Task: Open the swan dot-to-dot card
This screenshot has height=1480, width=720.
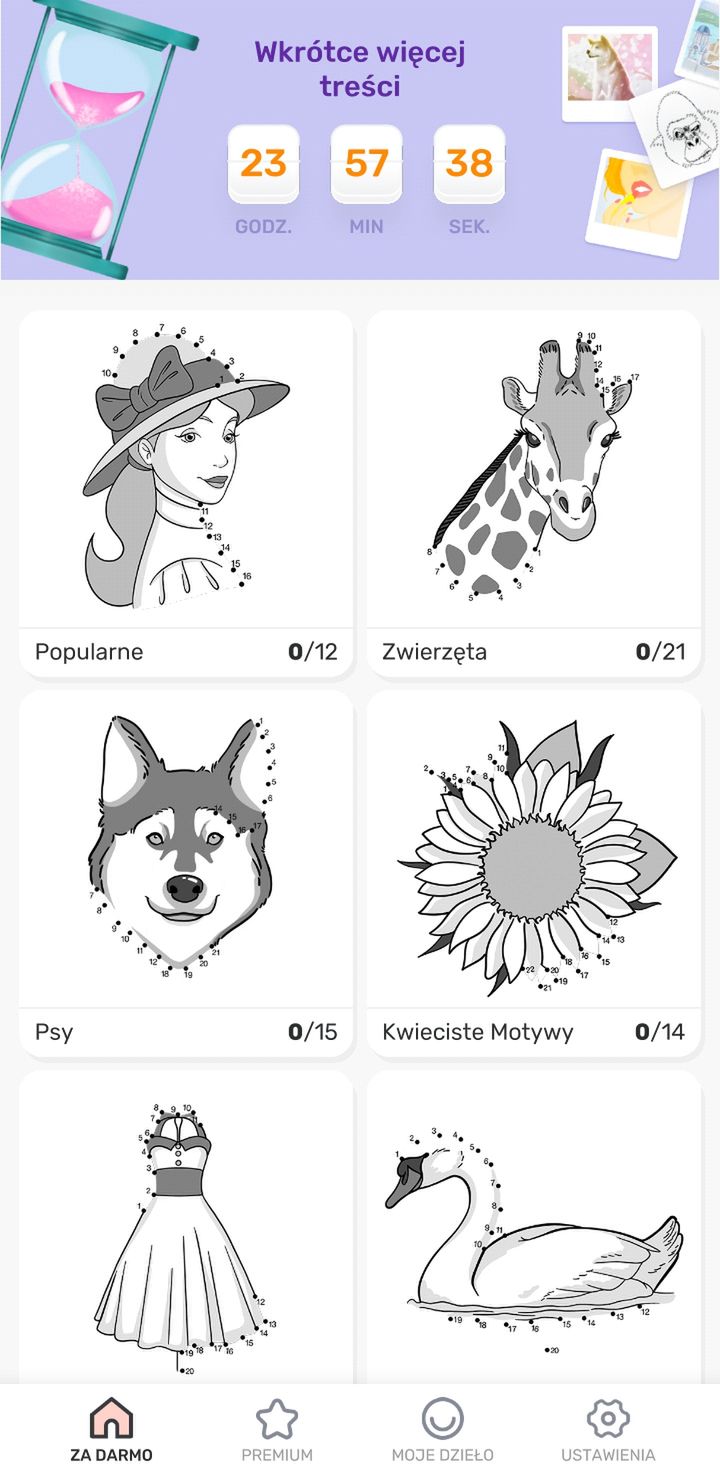Action: [x=533, y=1227]
